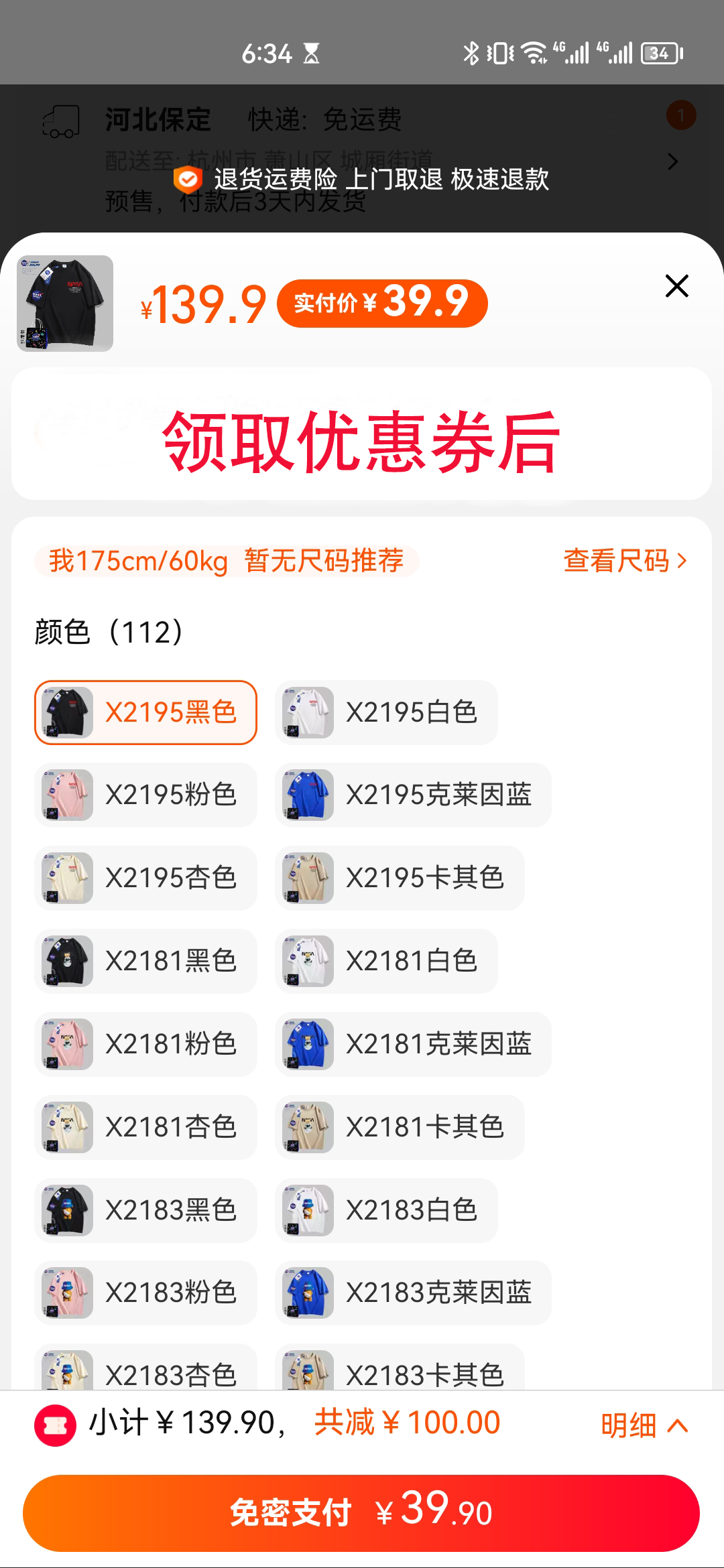Select the X2195白色 color option

pyautogui.click(x=386, y=712)
